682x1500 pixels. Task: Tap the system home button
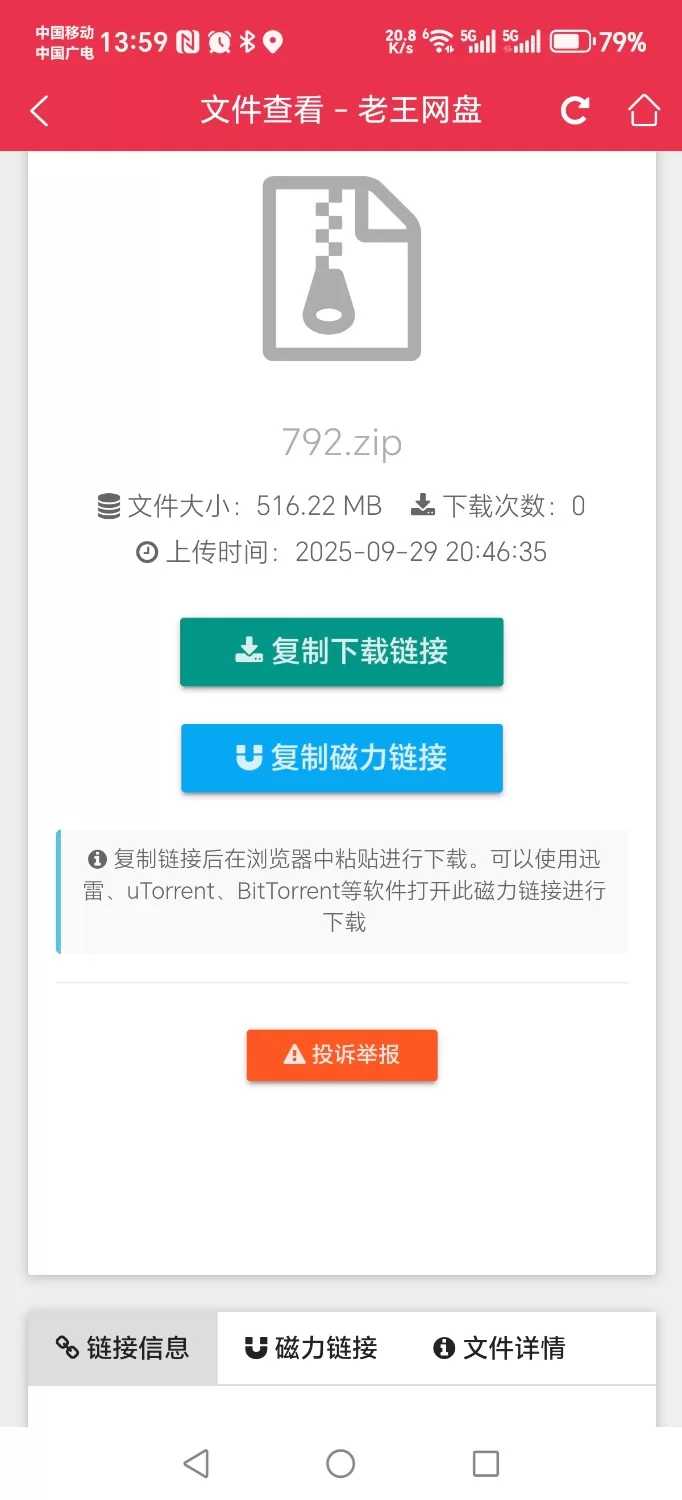(x=341, y=1464)
